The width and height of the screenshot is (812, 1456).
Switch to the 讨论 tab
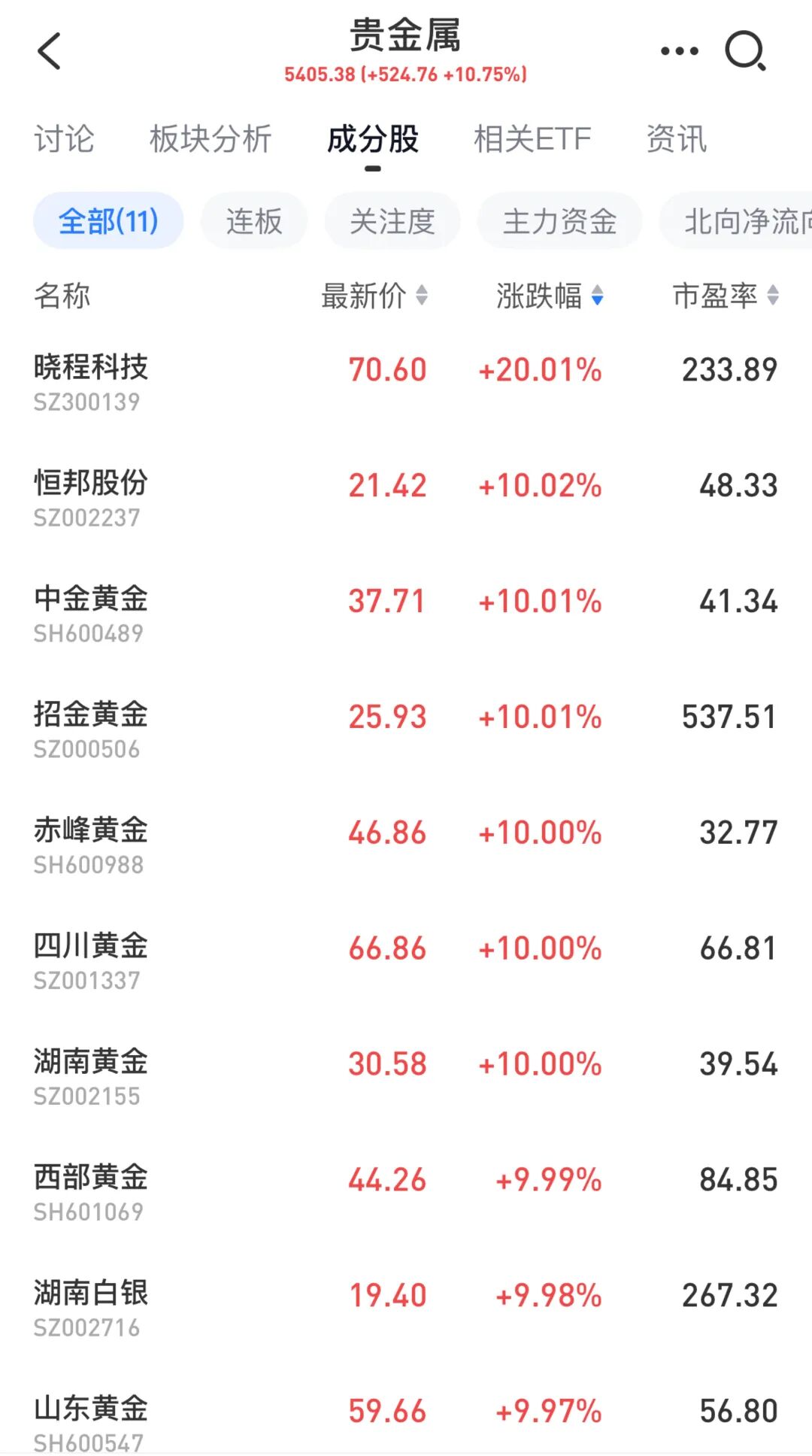coord(64,139)
